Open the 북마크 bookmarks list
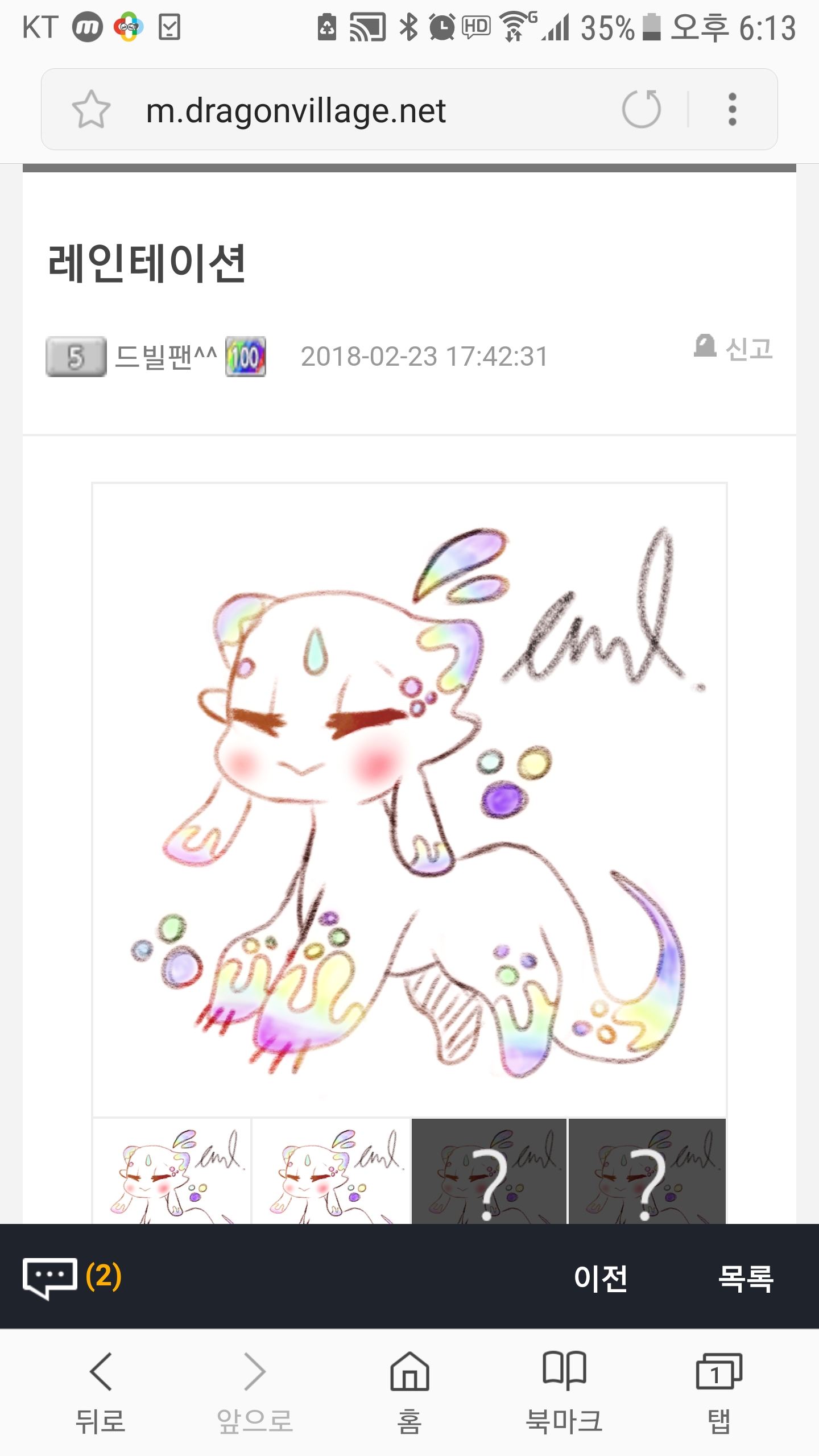819x1456 pixels. coord(564,1392)
